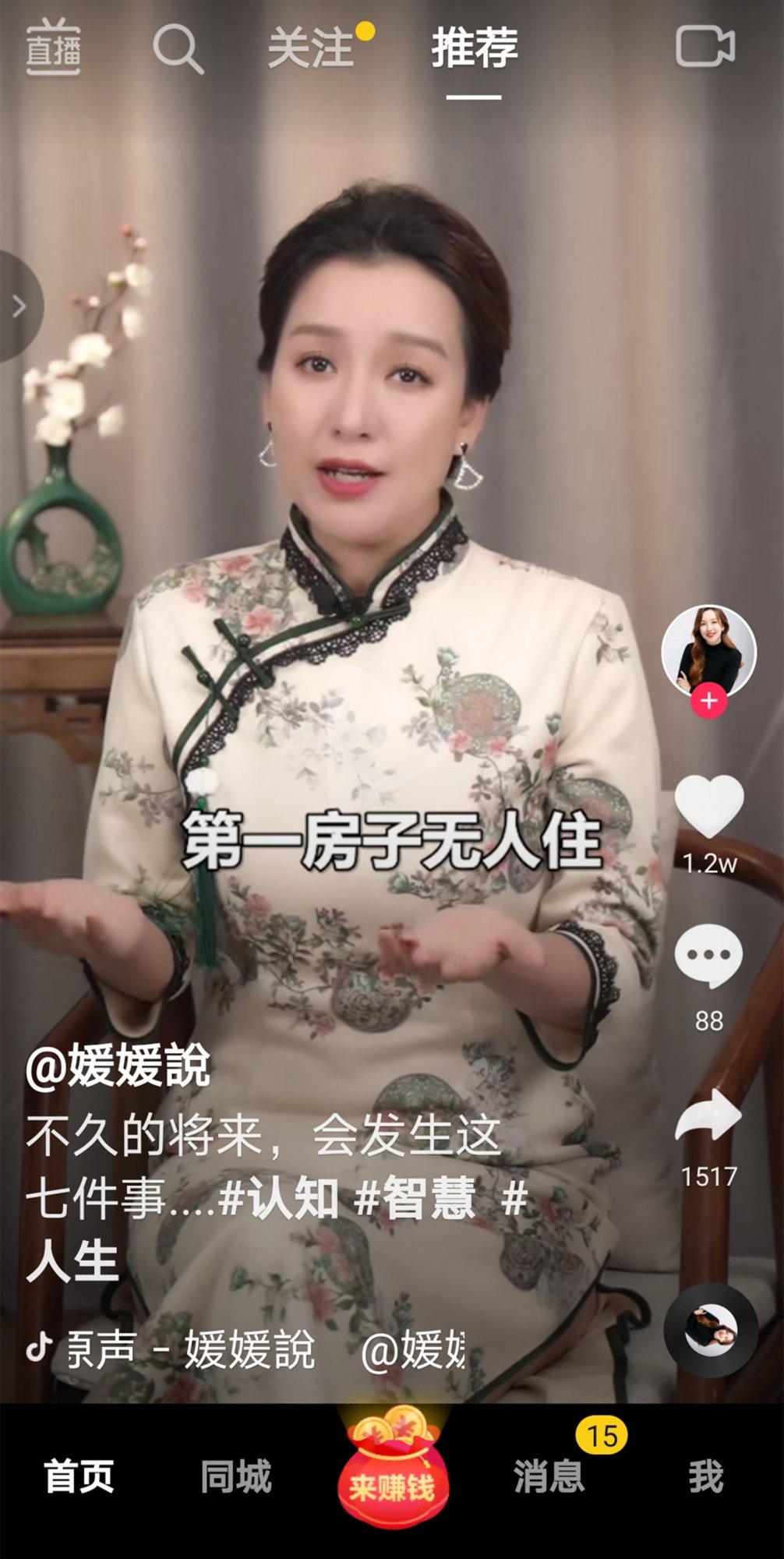Open the comments bubble

(x=708, y=957)
